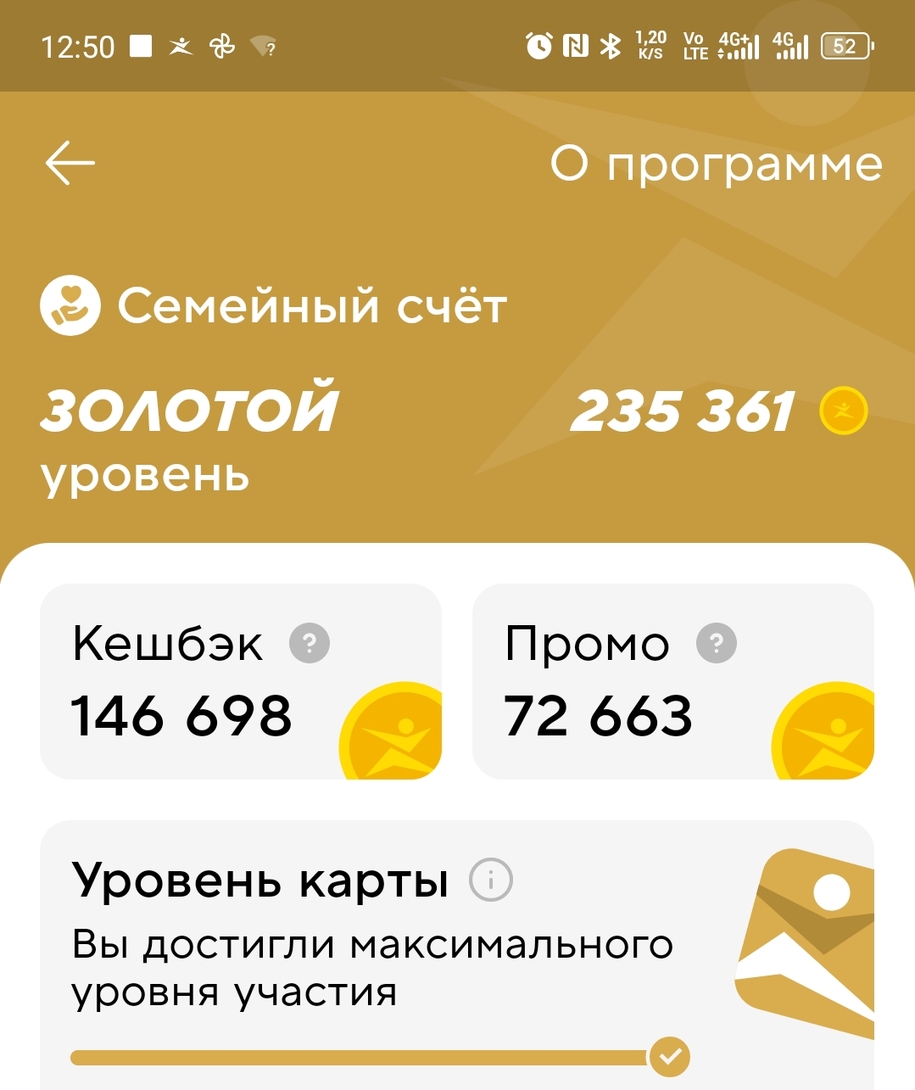Image resolution: width=915 pixels, height=1090 pixels.
Task: Open the Промо help question mark
Action: point(716,644)
